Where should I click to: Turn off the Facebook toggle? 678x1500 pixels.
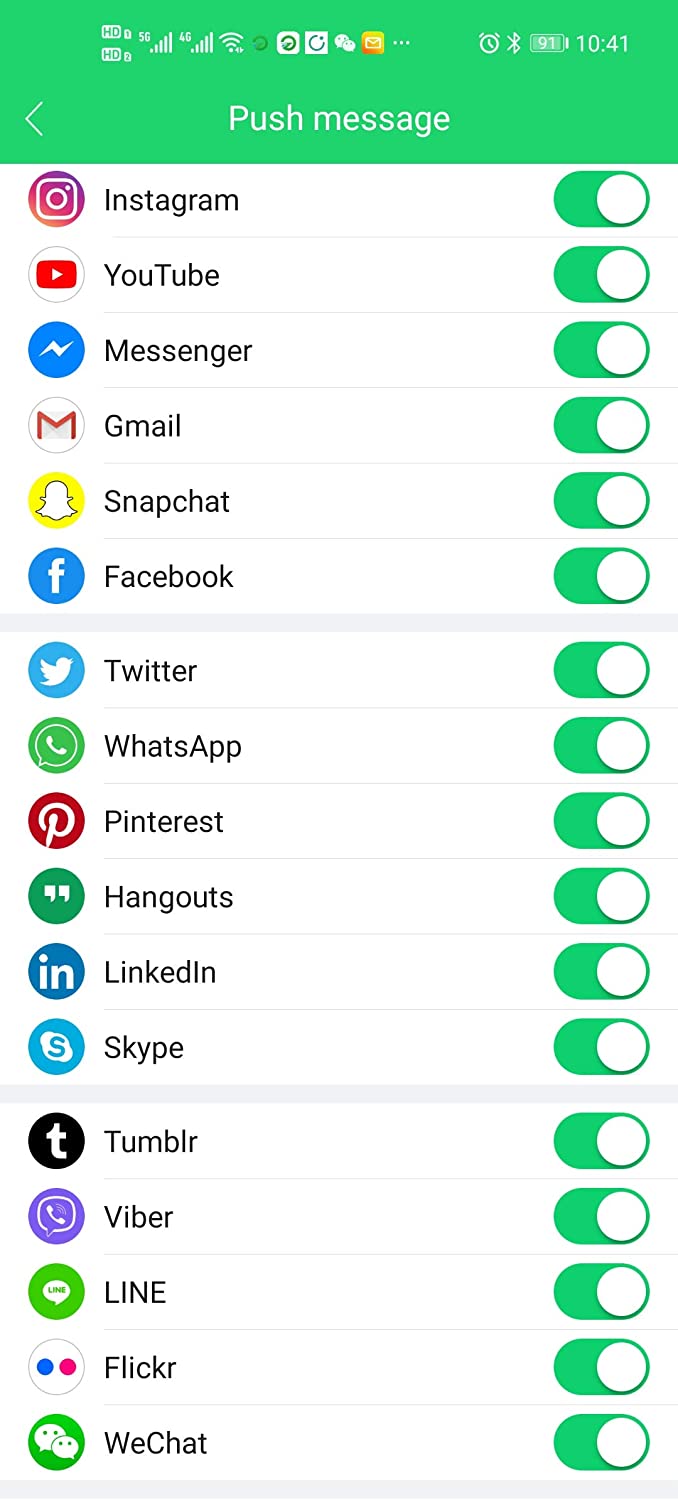pos(602,576)
